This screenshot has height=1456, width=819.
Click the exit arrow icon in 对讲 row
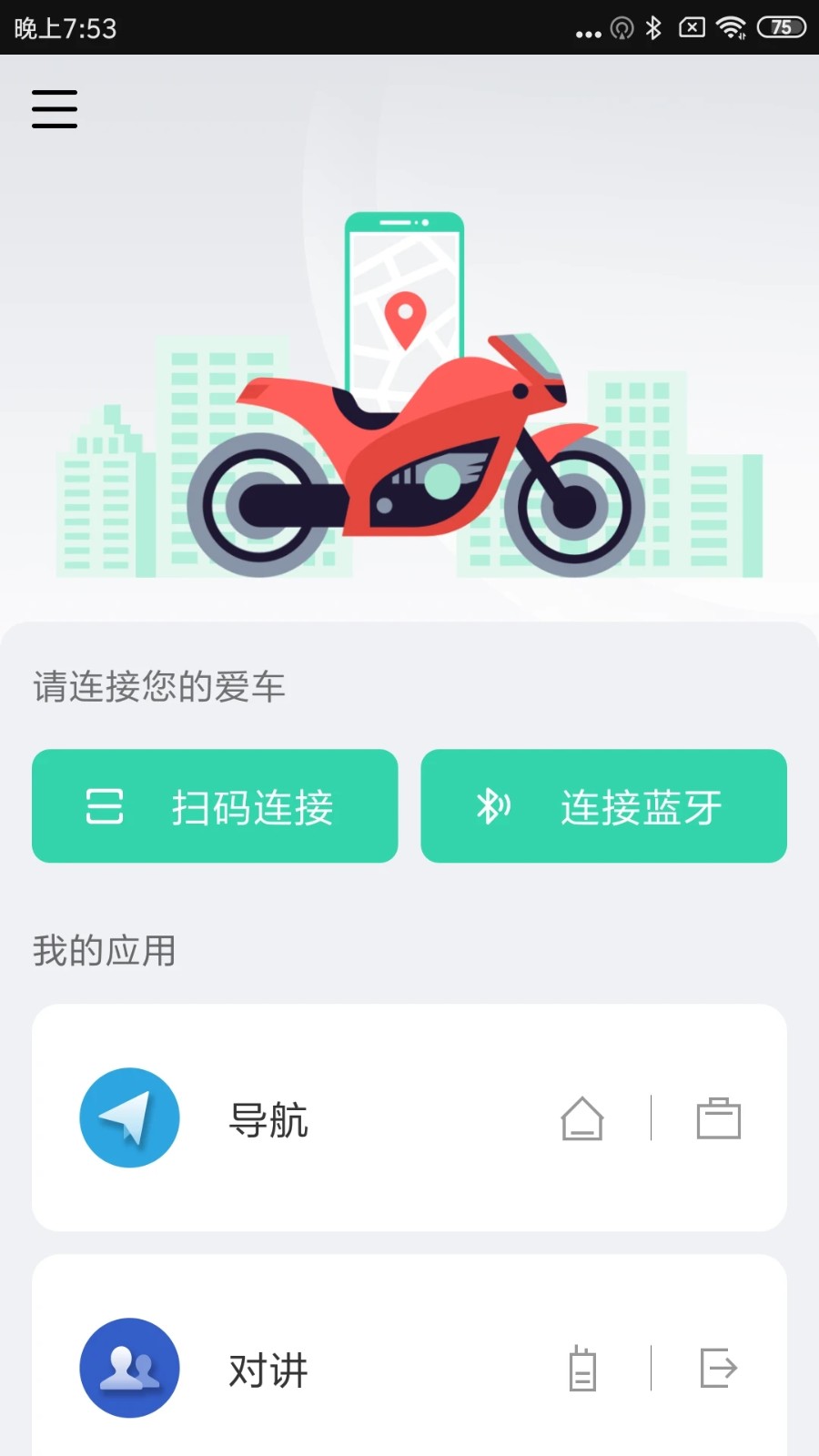719,1369
